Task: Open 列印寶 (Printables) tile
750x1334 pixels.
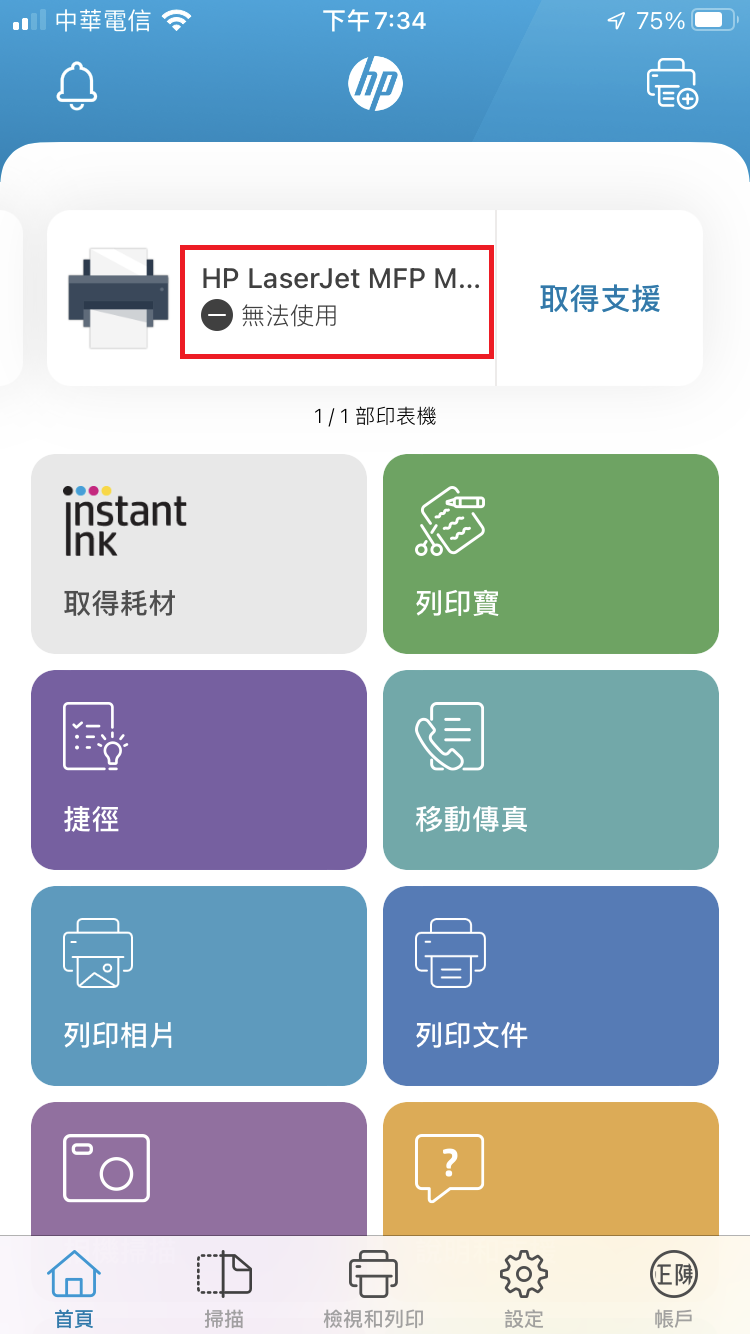Action: pos(550,554)
